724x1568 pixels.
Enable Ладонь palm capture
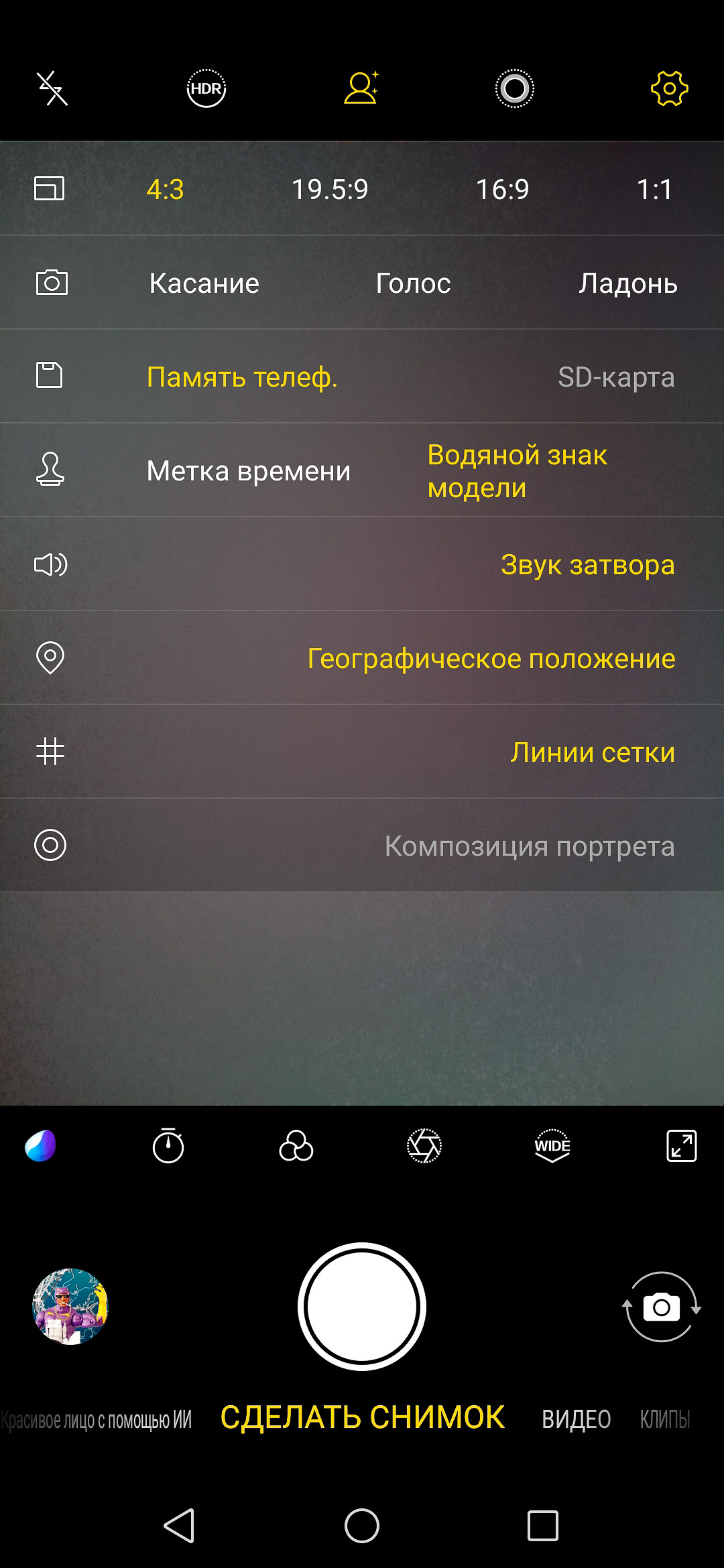point(628,283)
